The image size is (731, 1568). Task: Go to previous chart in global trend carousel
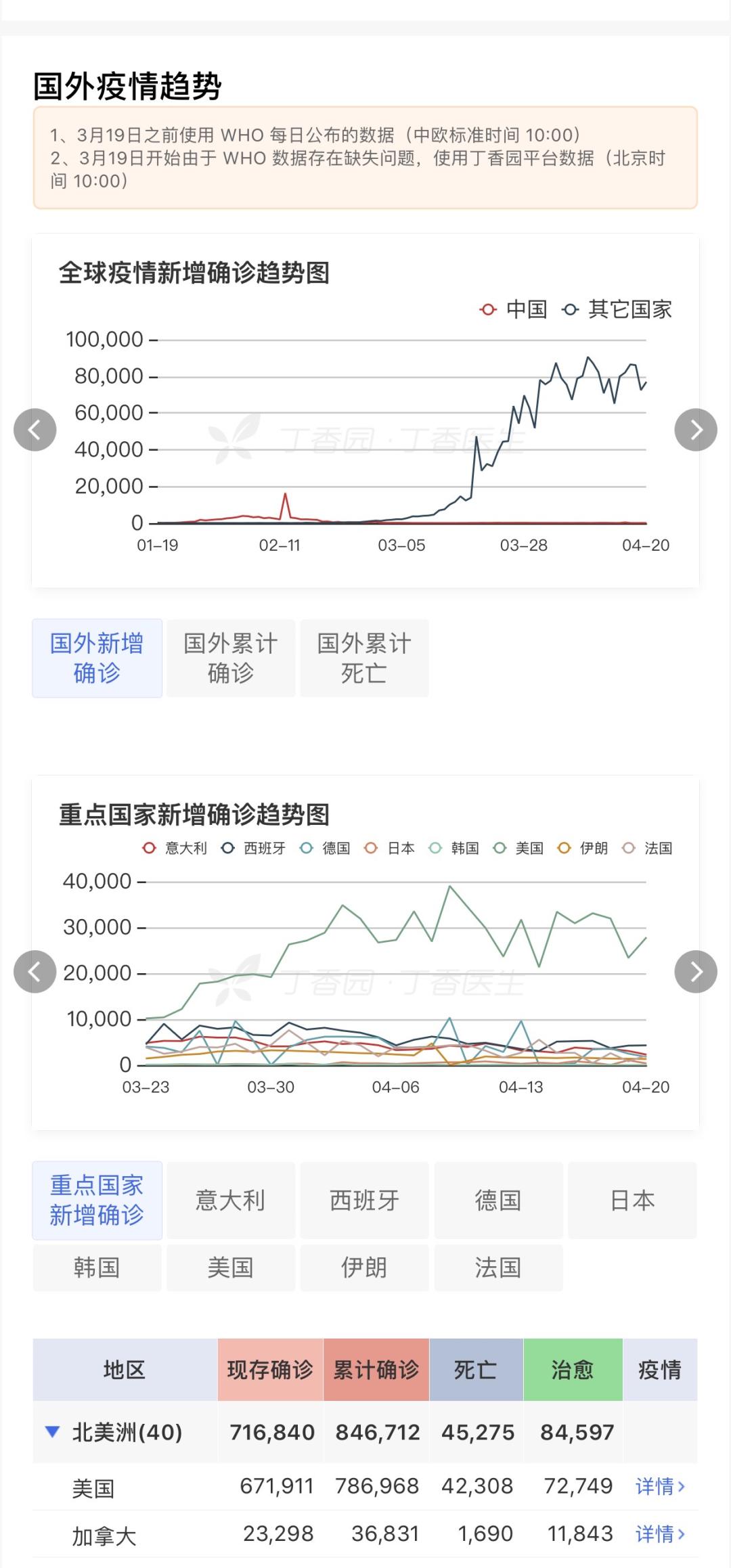(x=35, y=430)
